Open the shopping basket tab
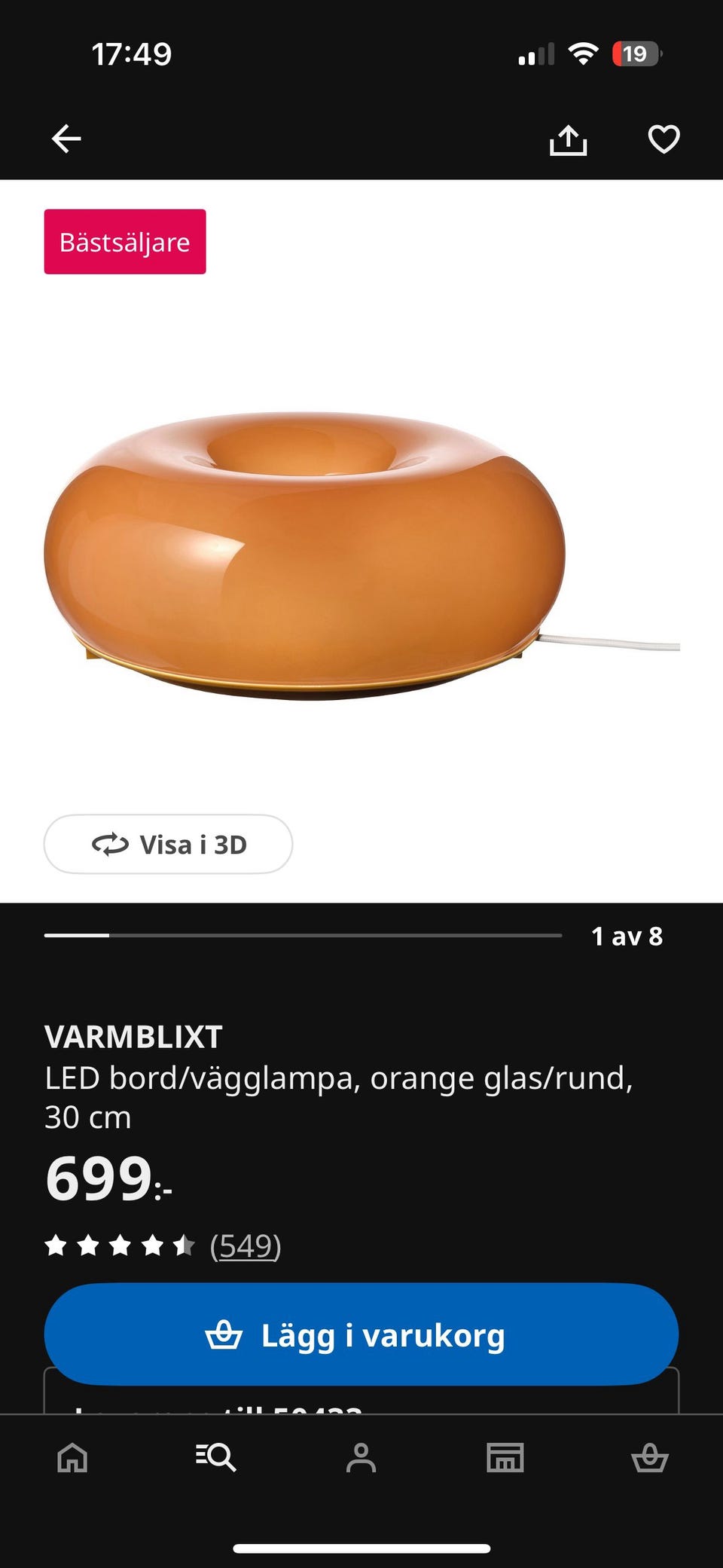The width and height of the screenshot is (723, 1568). (649, 1457)
